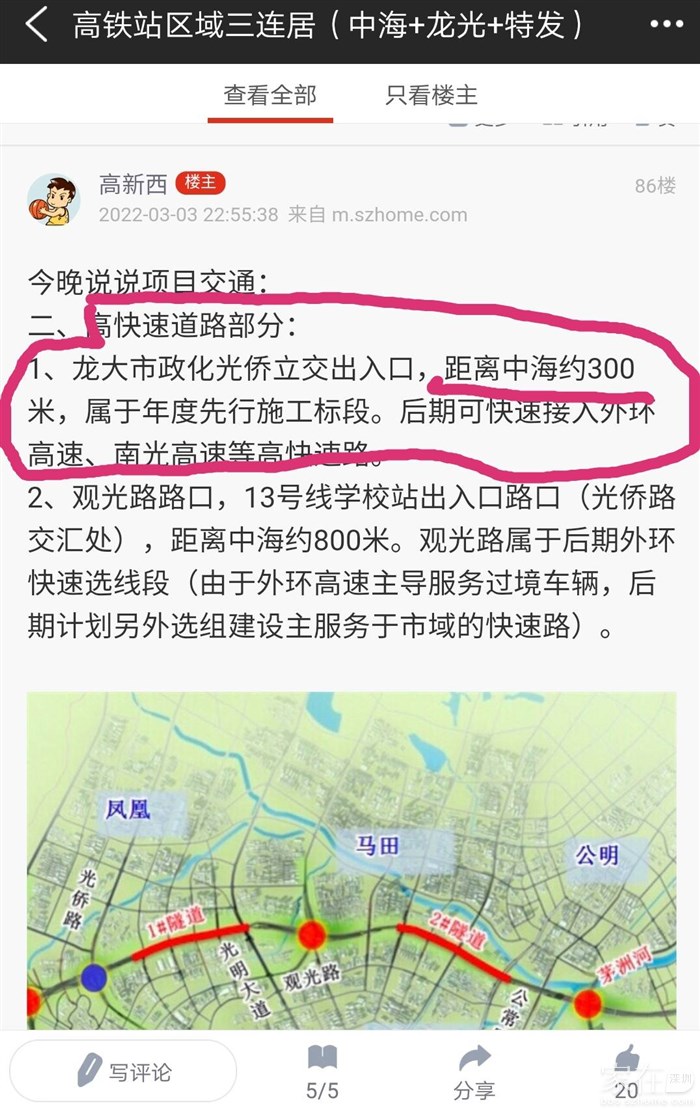Open 高新西's profile avatar
700x1109 pixels.
tap(54, 200)
